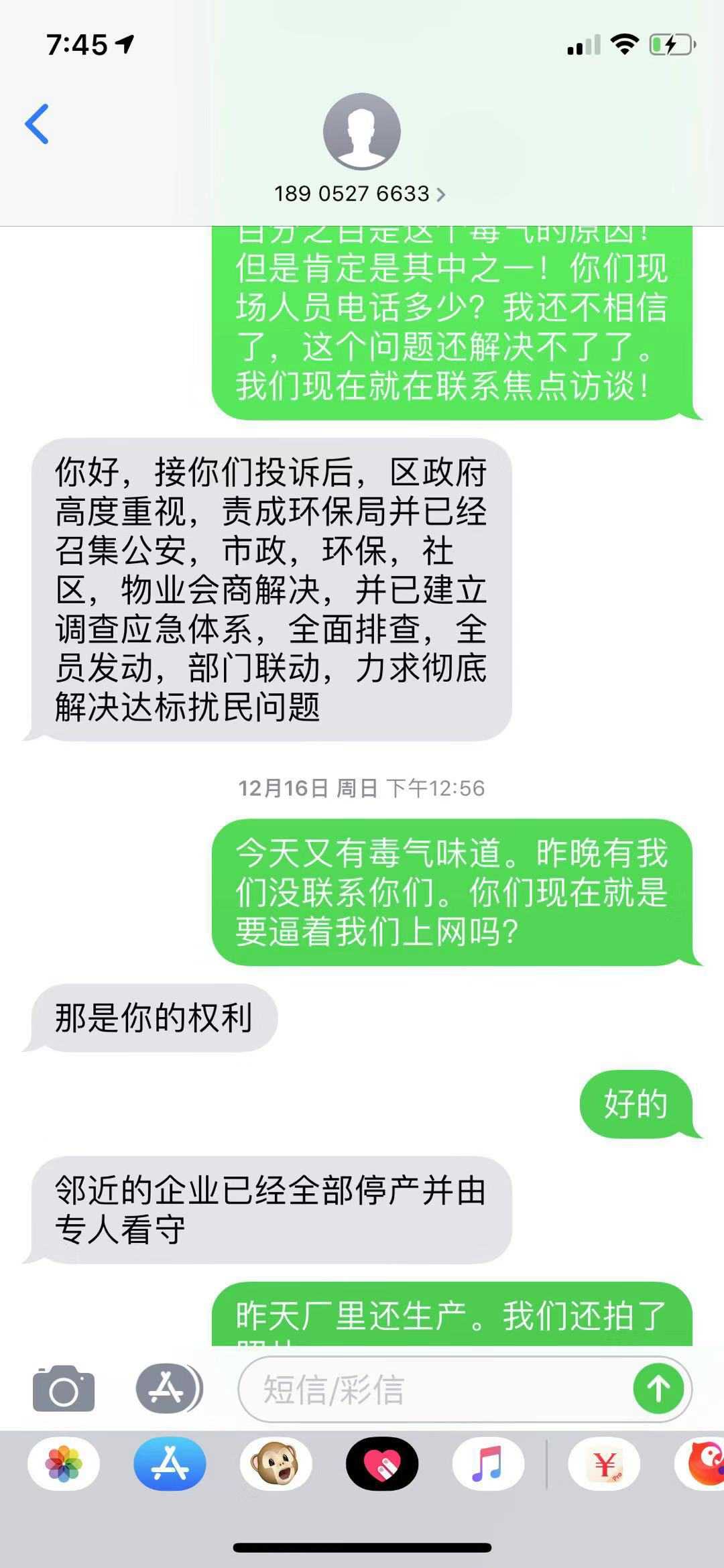Viewport: 724px width, 1568px height.
Task: Go back to the messages list
Action: [x=37, y=124]
